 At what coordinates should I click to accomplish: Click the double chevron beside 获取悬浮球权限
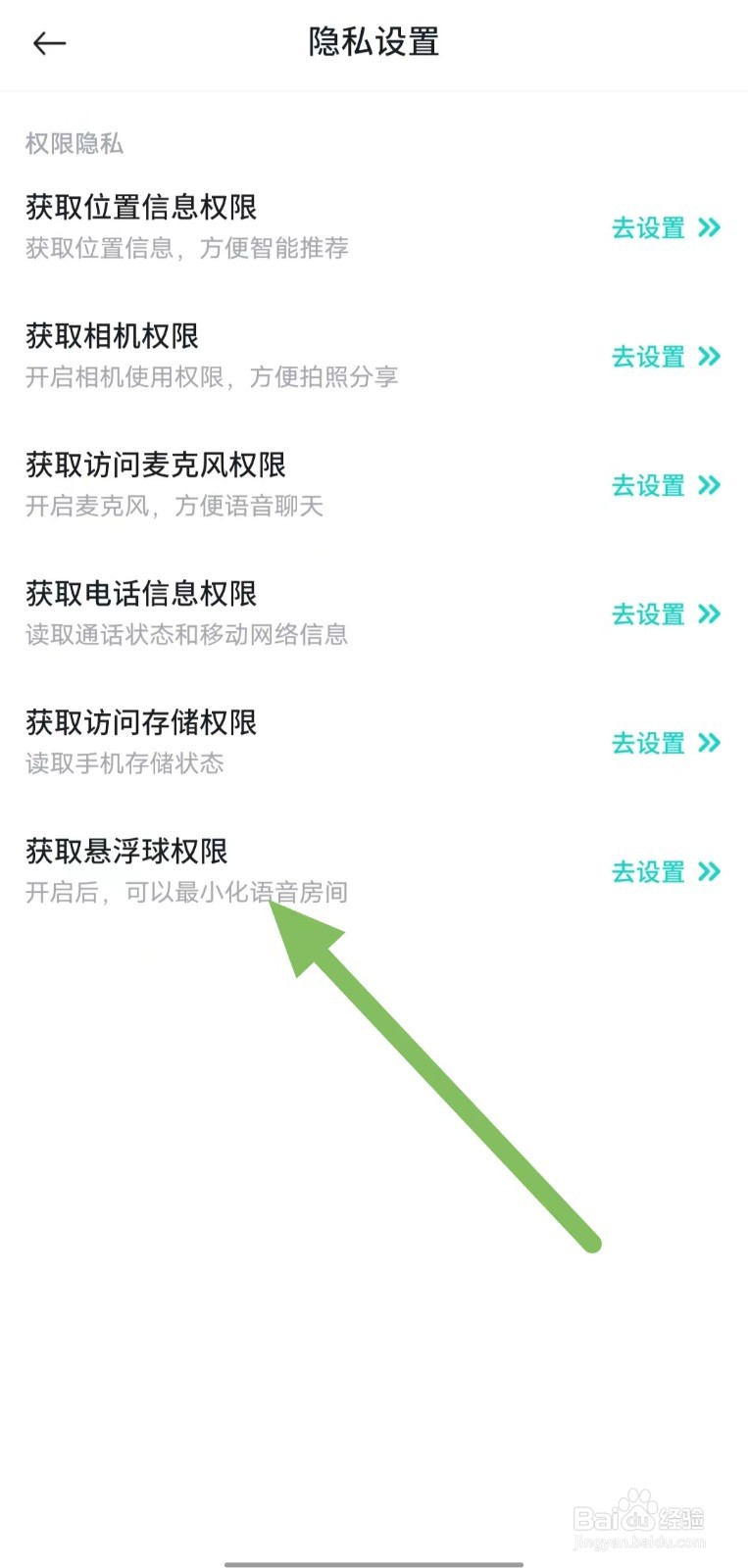(709, 872)
